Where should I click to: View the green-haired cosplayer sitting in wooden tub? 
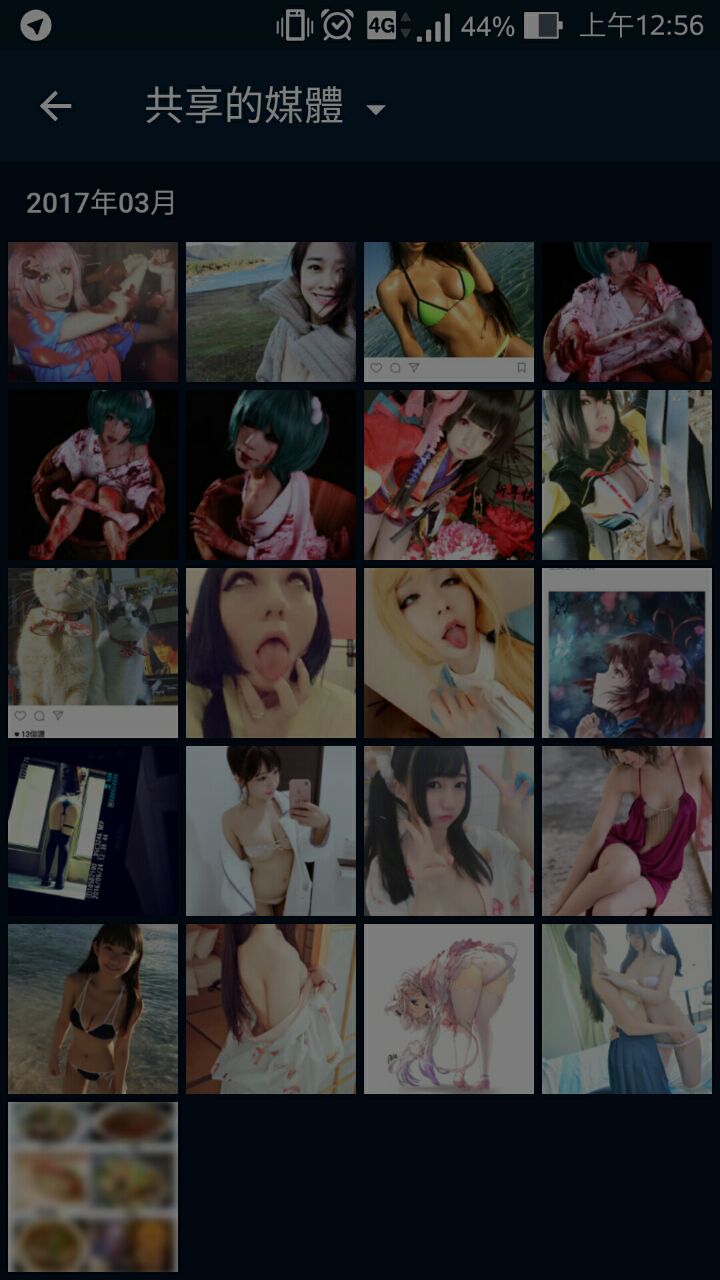tap(93, 475)
